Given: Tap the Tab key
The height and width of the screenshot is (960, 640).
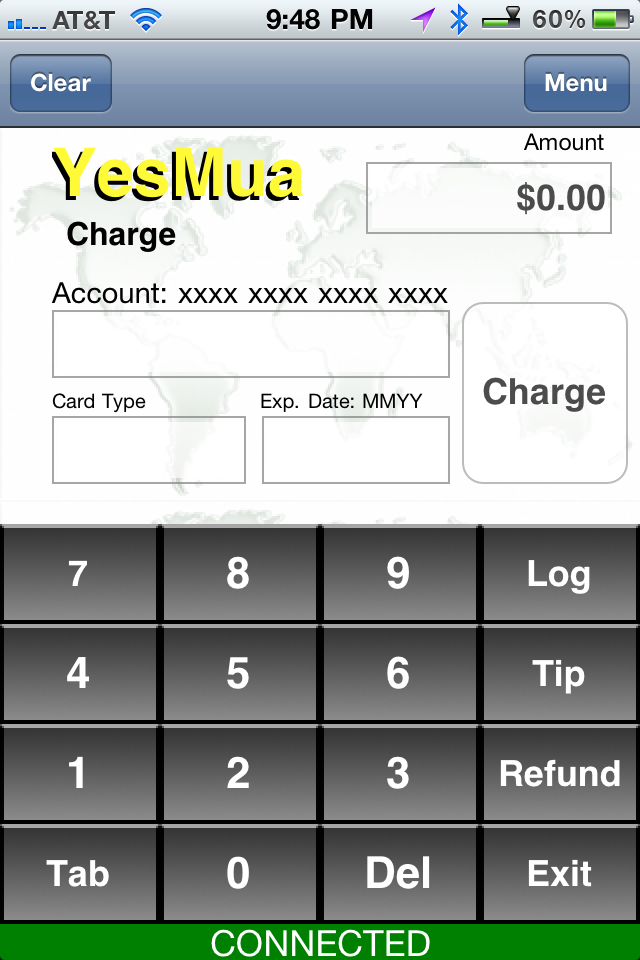Looking at the screenshot, I should point(78,874).
